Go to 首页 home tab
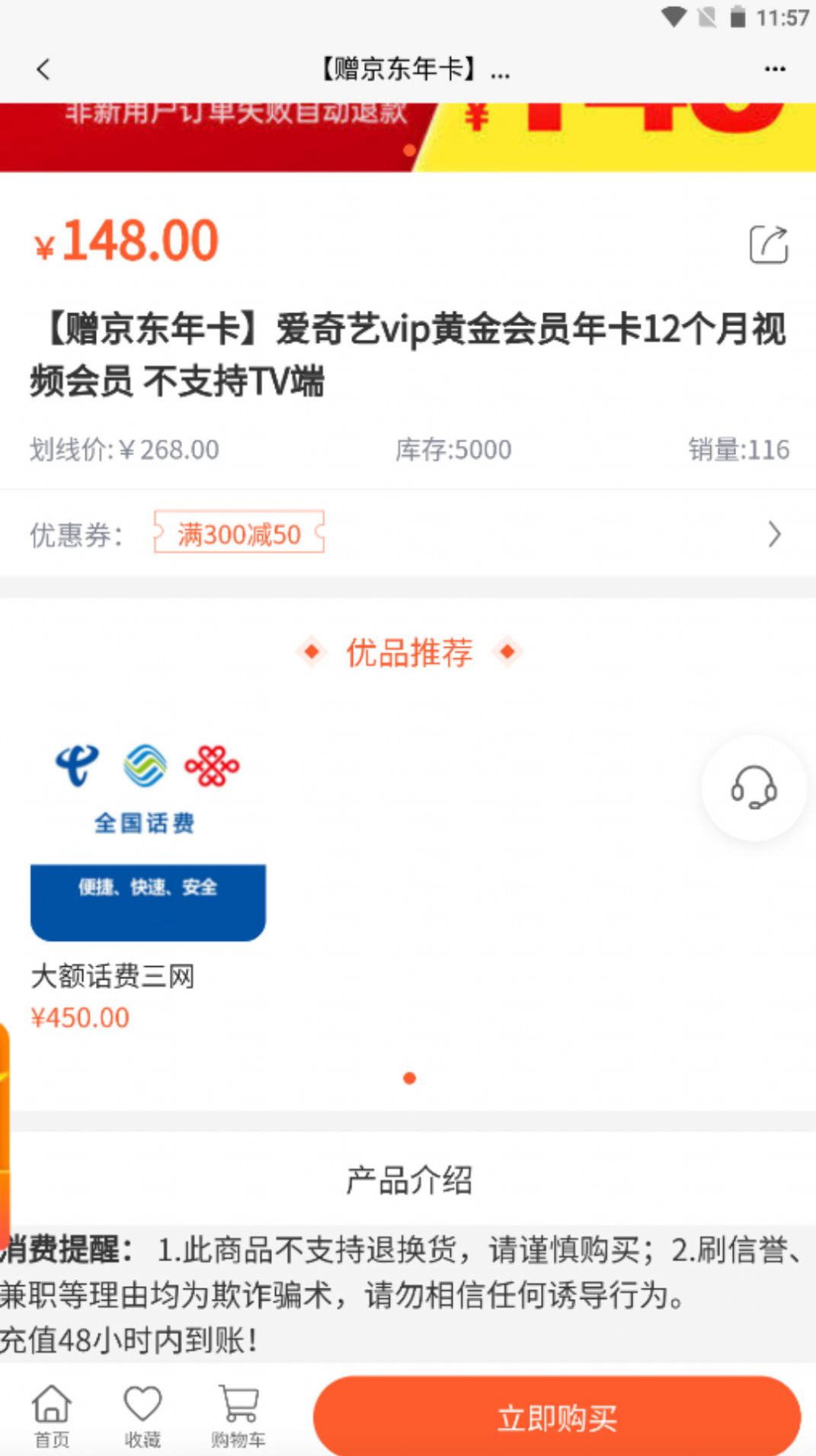The height and width of the screenshot is (1456, 816). click(x=52, y=1416)
